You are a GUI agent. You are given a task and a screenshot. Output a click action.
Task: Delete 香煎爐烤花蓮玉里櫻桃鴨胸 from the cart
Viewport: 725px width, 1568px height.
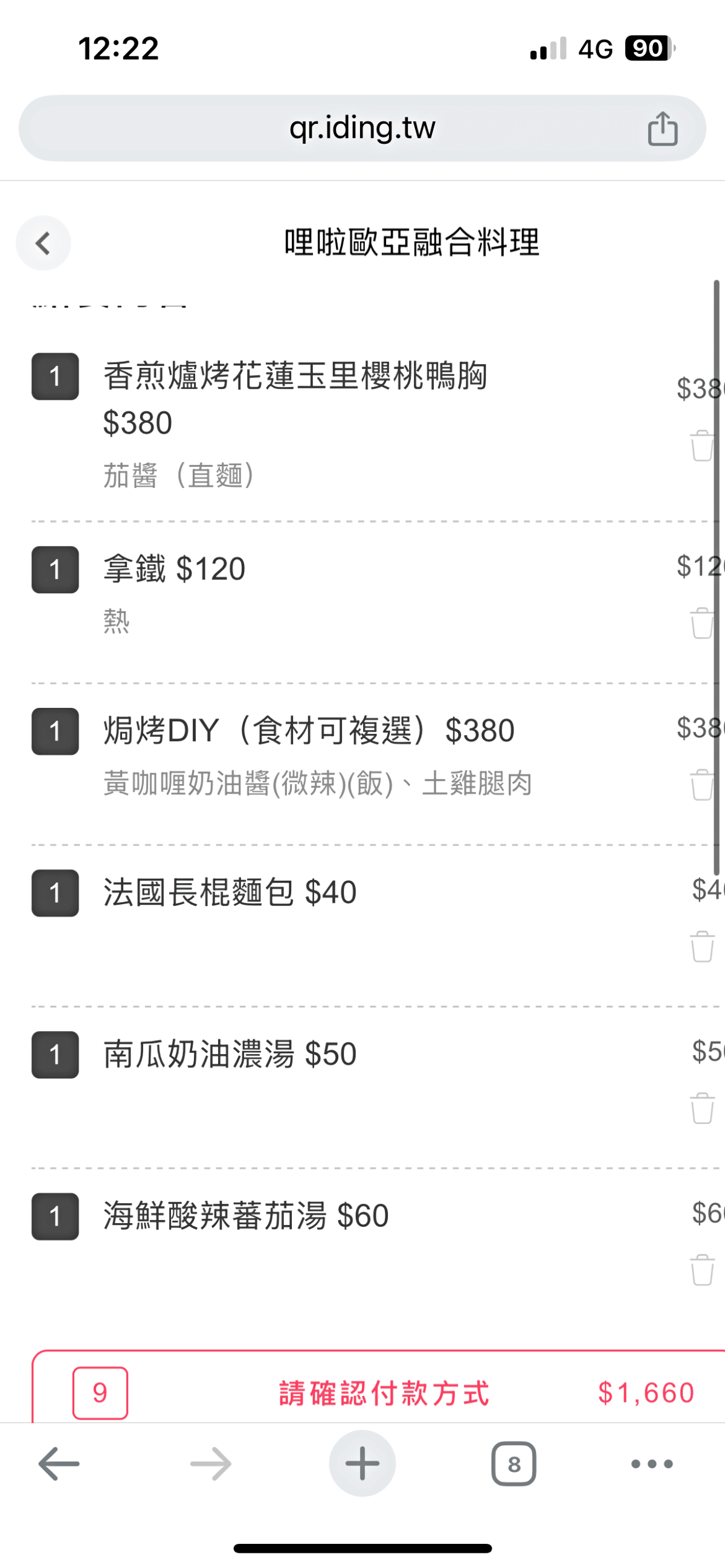[702, 446]
